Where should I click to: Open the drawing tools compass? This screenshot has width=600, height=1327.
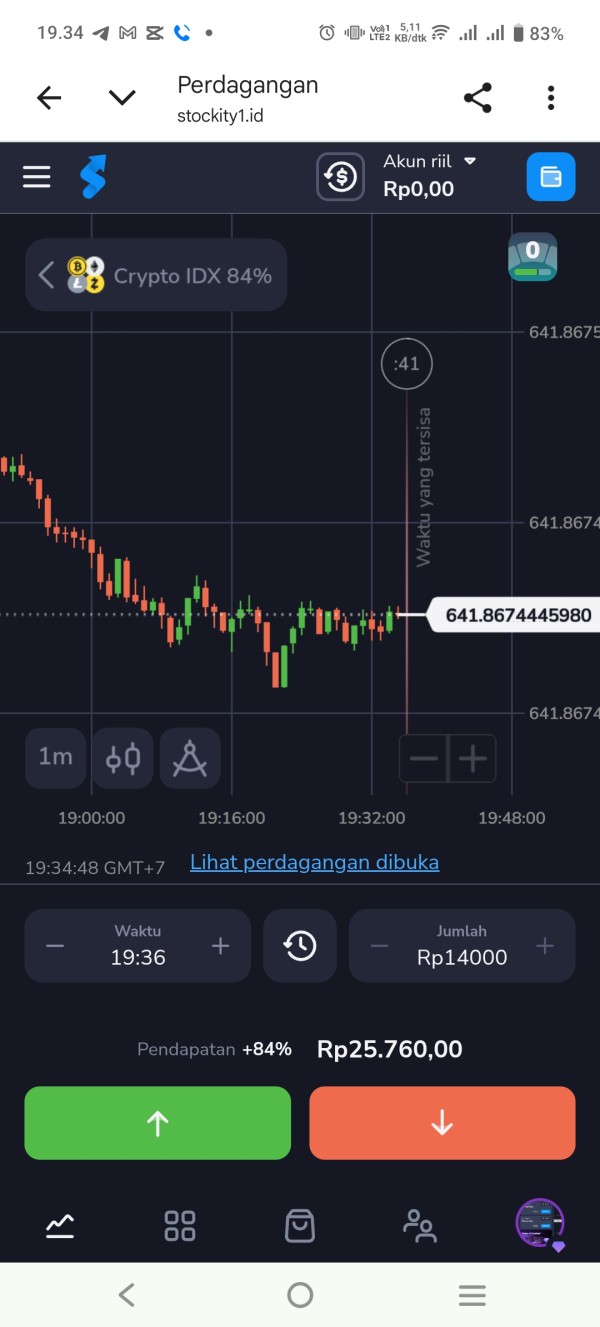click(190, 757)
